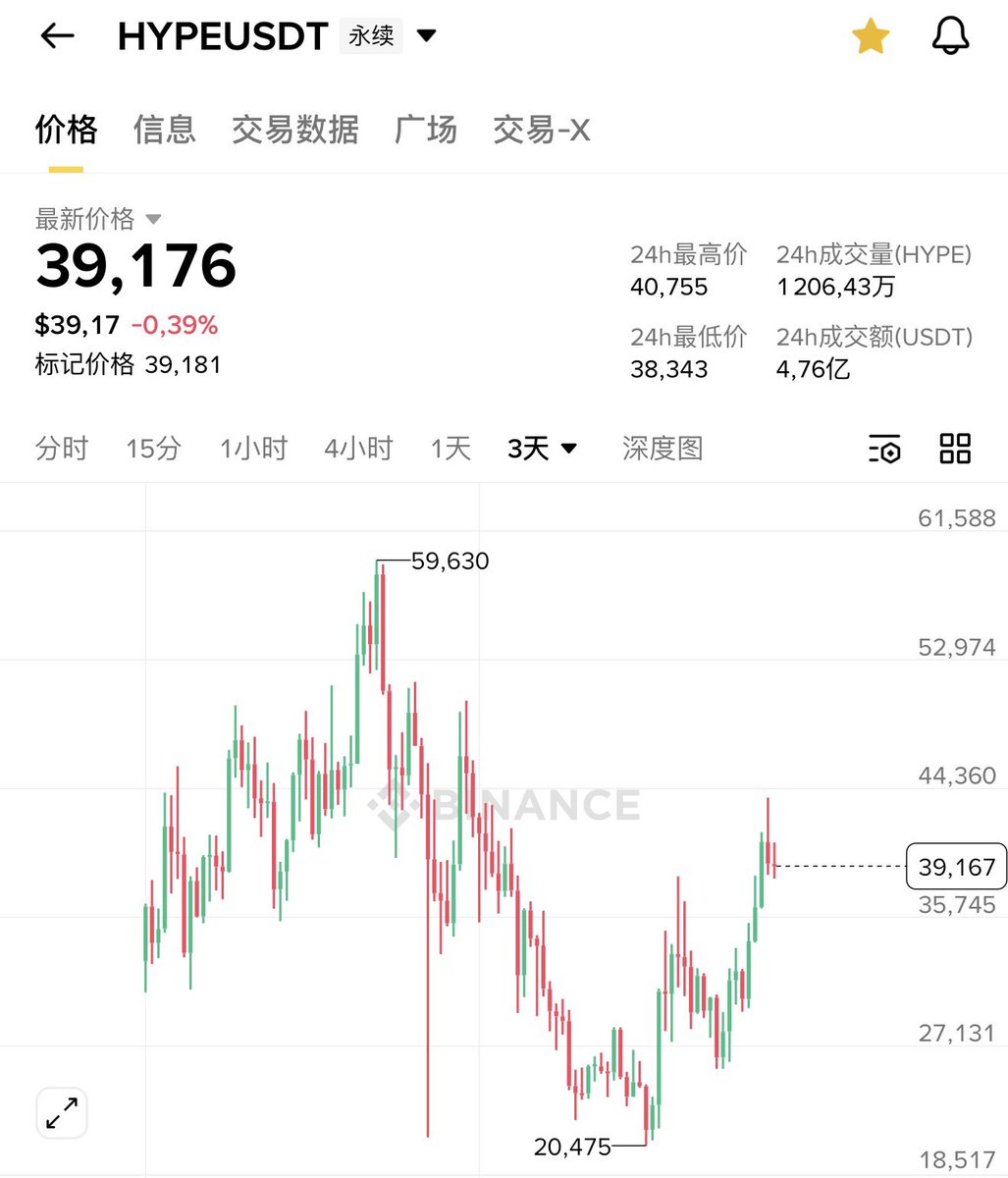Open the HYPEUSDT pair selector dropdown
This screenshot has width=1008, height=1178.
click(426, 36)
